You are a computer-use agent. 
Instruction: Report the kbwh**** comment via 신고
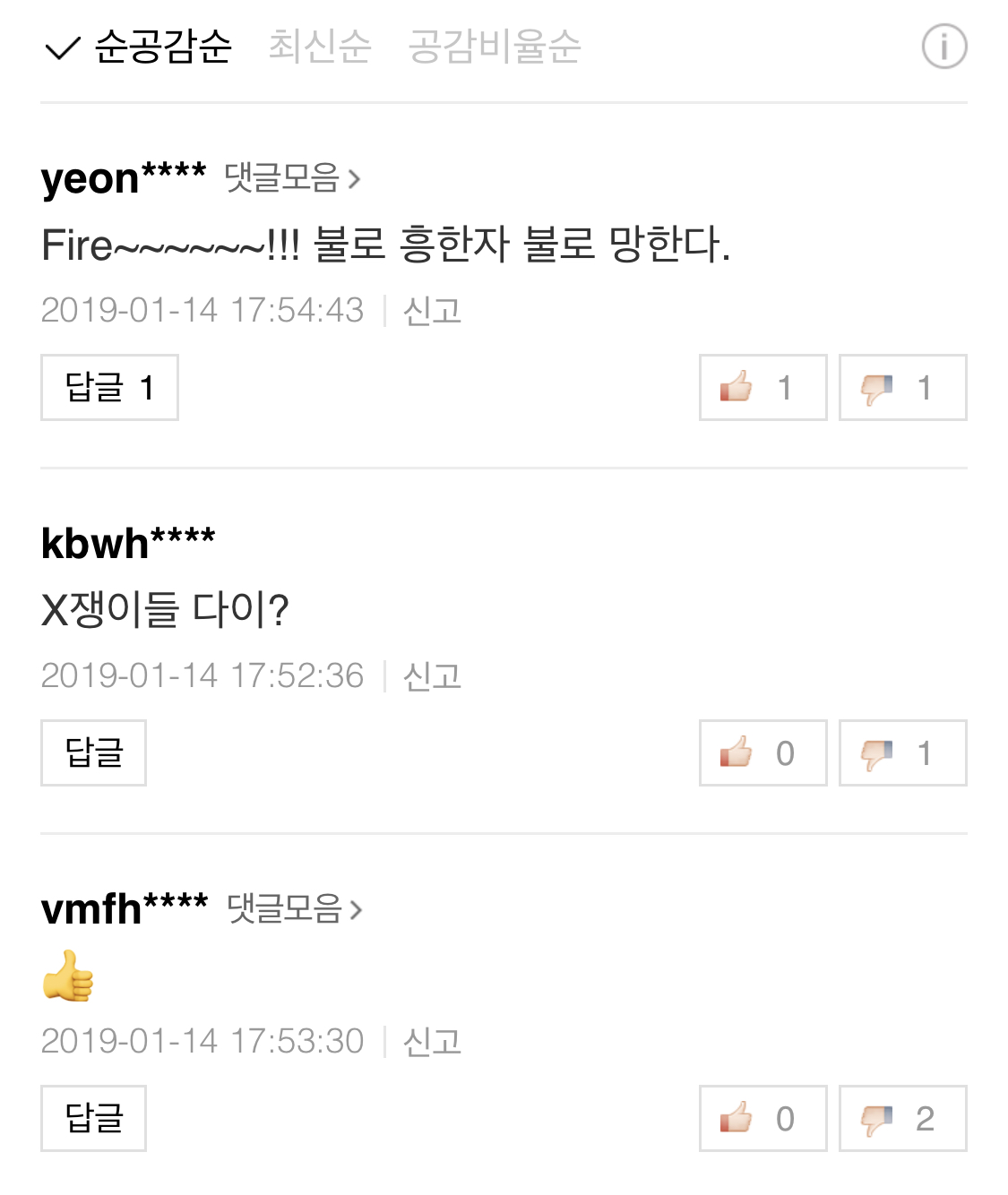tap(432, 676)
